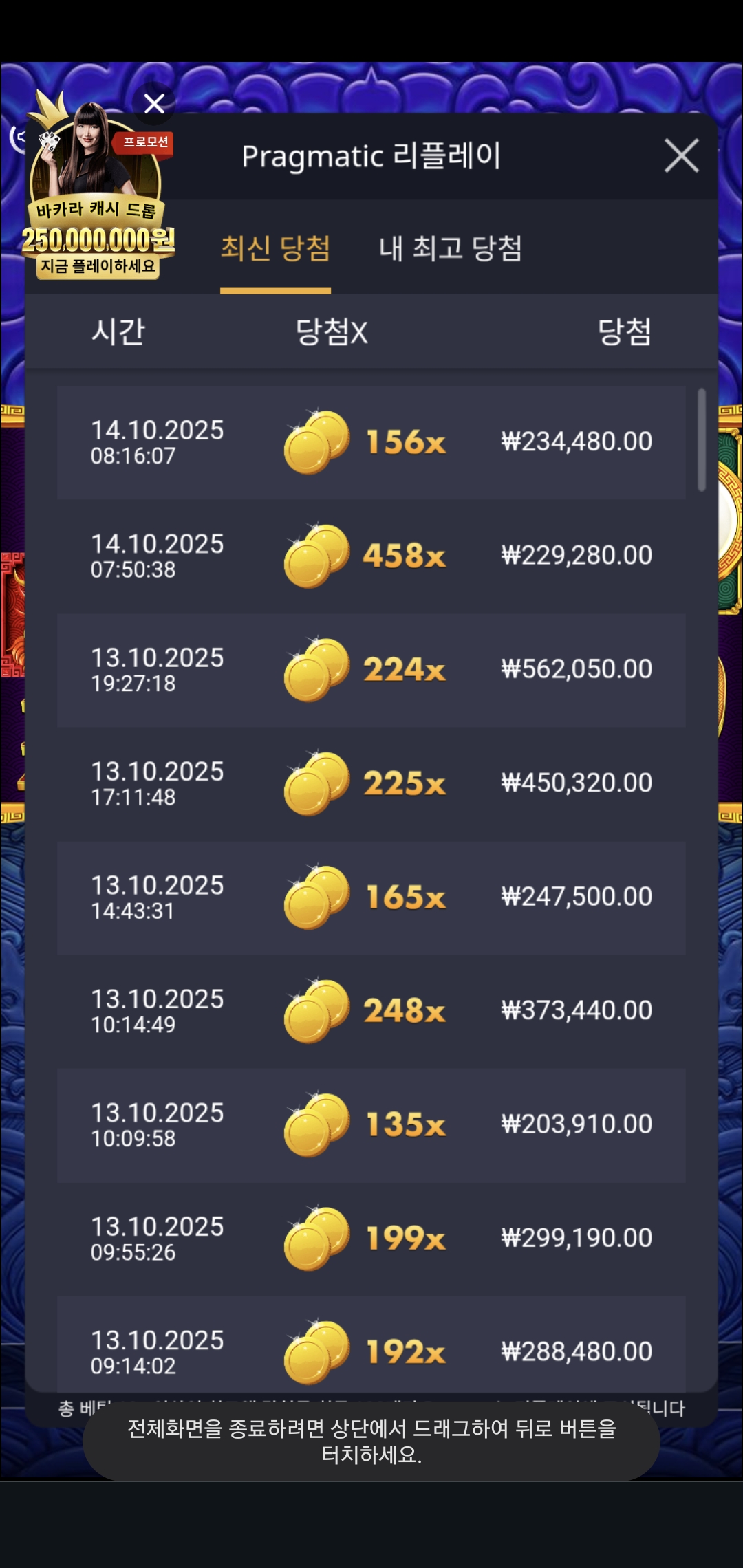This screenshot has width=743, height=1568.
Task: Switch to the 내 최고 당첨 tab
Action: [451, 249]
